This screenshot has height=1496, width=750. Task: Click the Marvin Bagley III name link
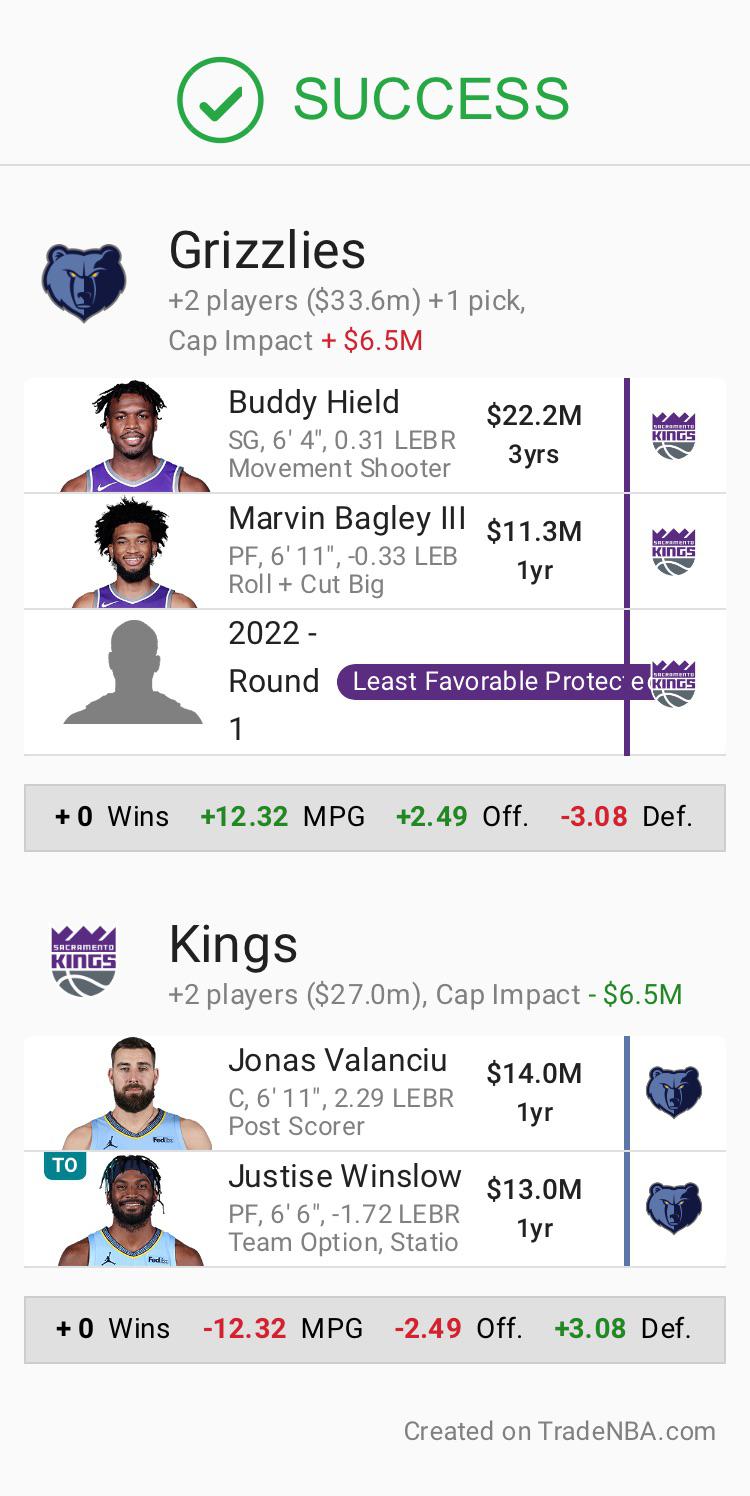point(347,519)
